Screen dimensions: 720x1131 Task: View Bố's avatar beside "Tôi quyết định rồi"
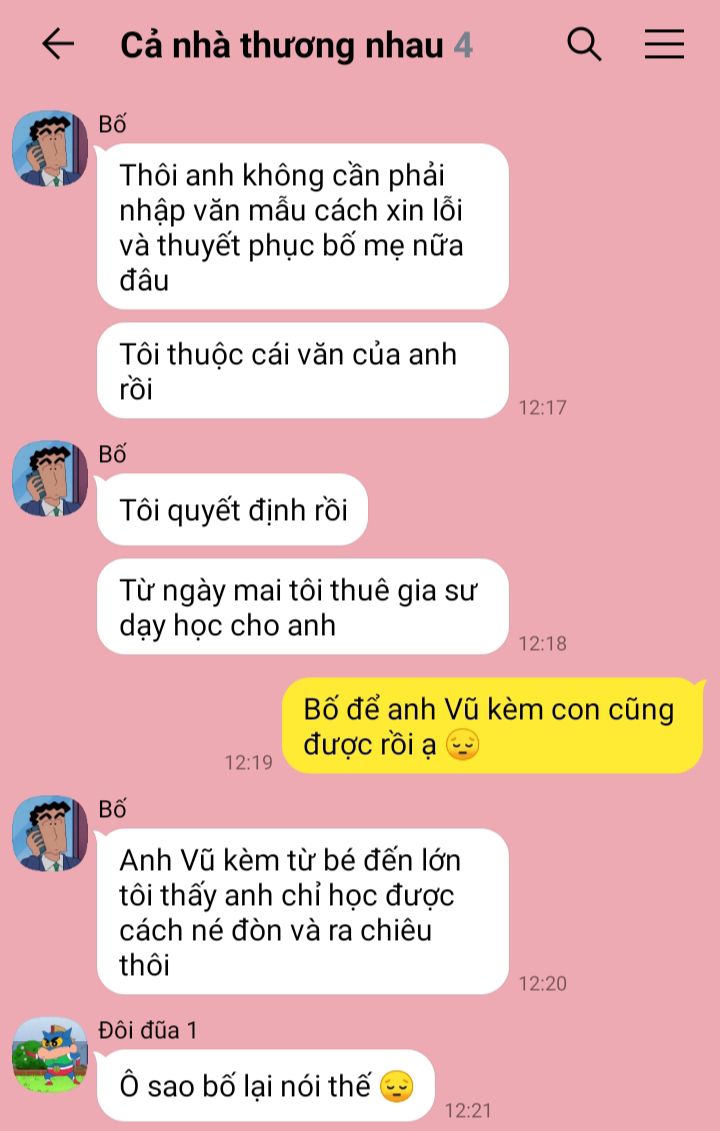[50, 478]
